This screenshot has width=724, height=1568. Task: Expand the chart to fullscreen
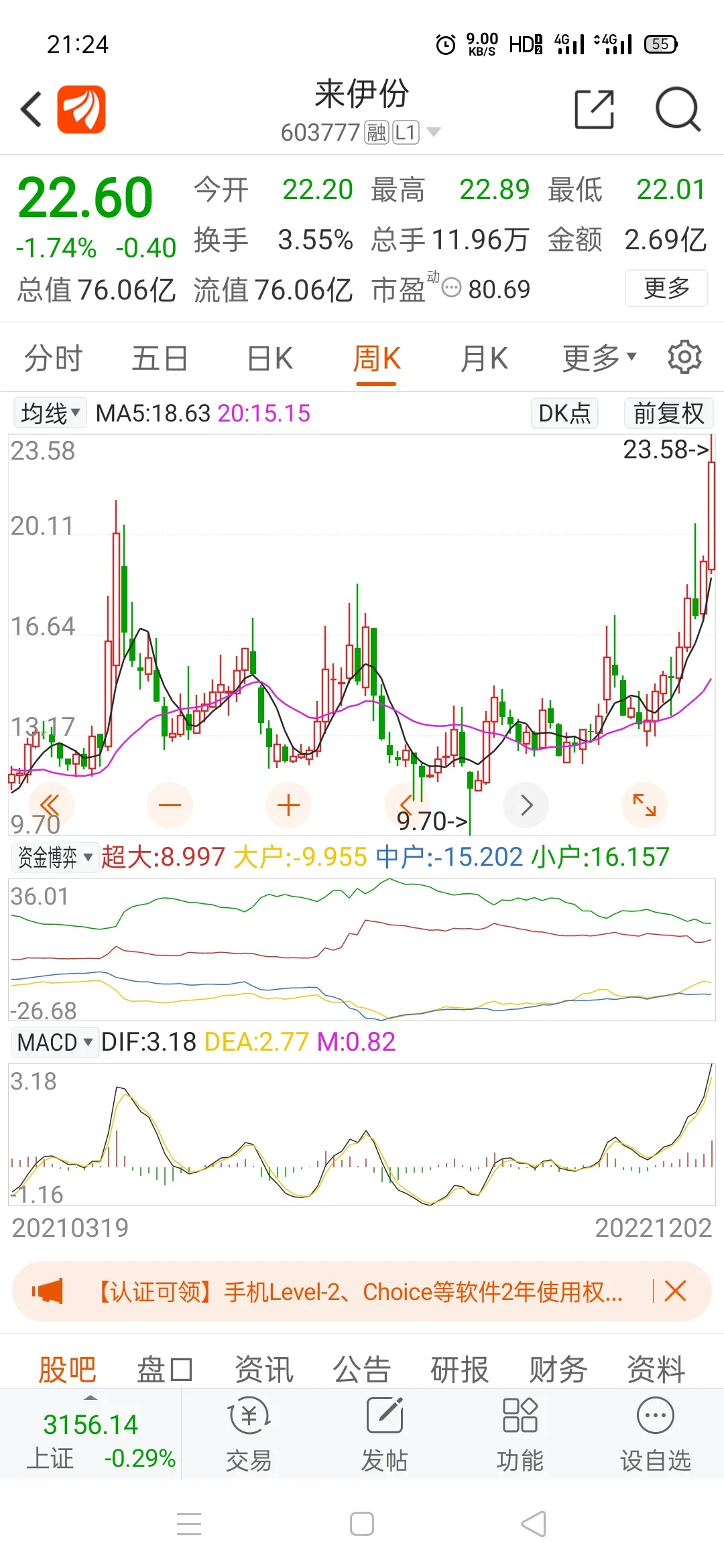tap(644, 805)
